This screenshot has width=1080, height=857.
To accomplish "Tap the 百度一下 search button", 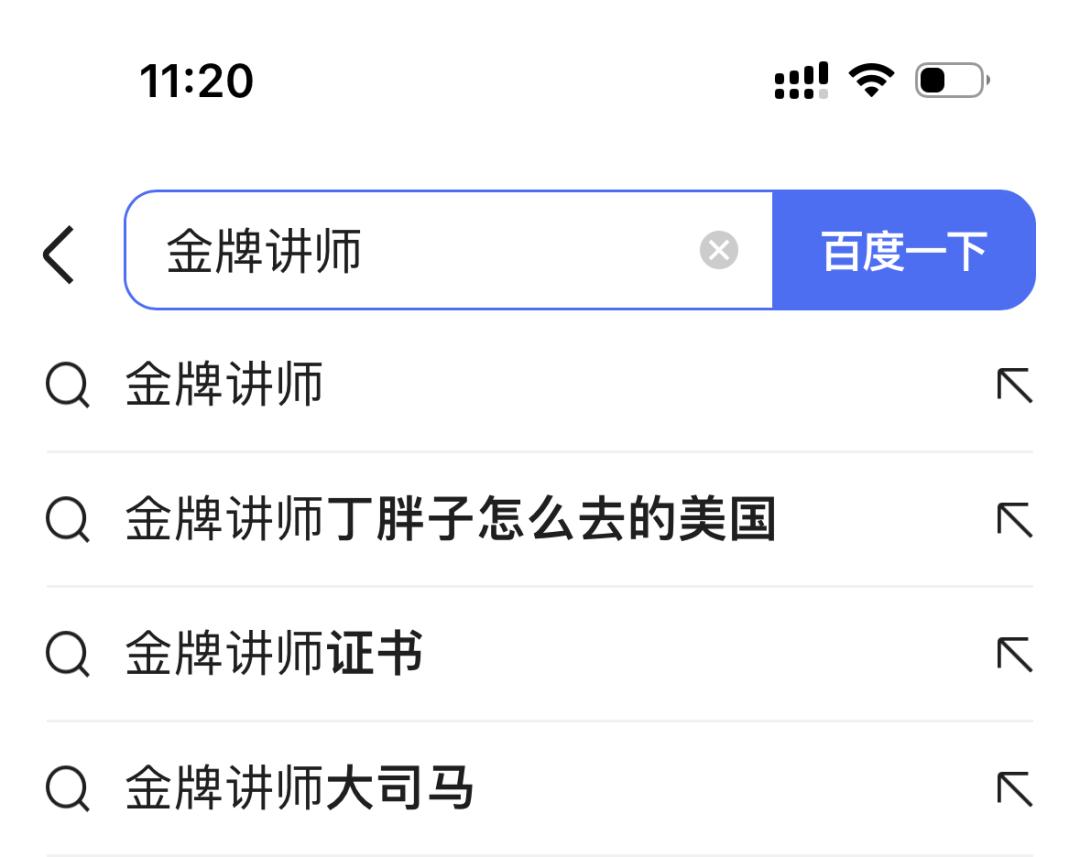I will pos(904,250).
